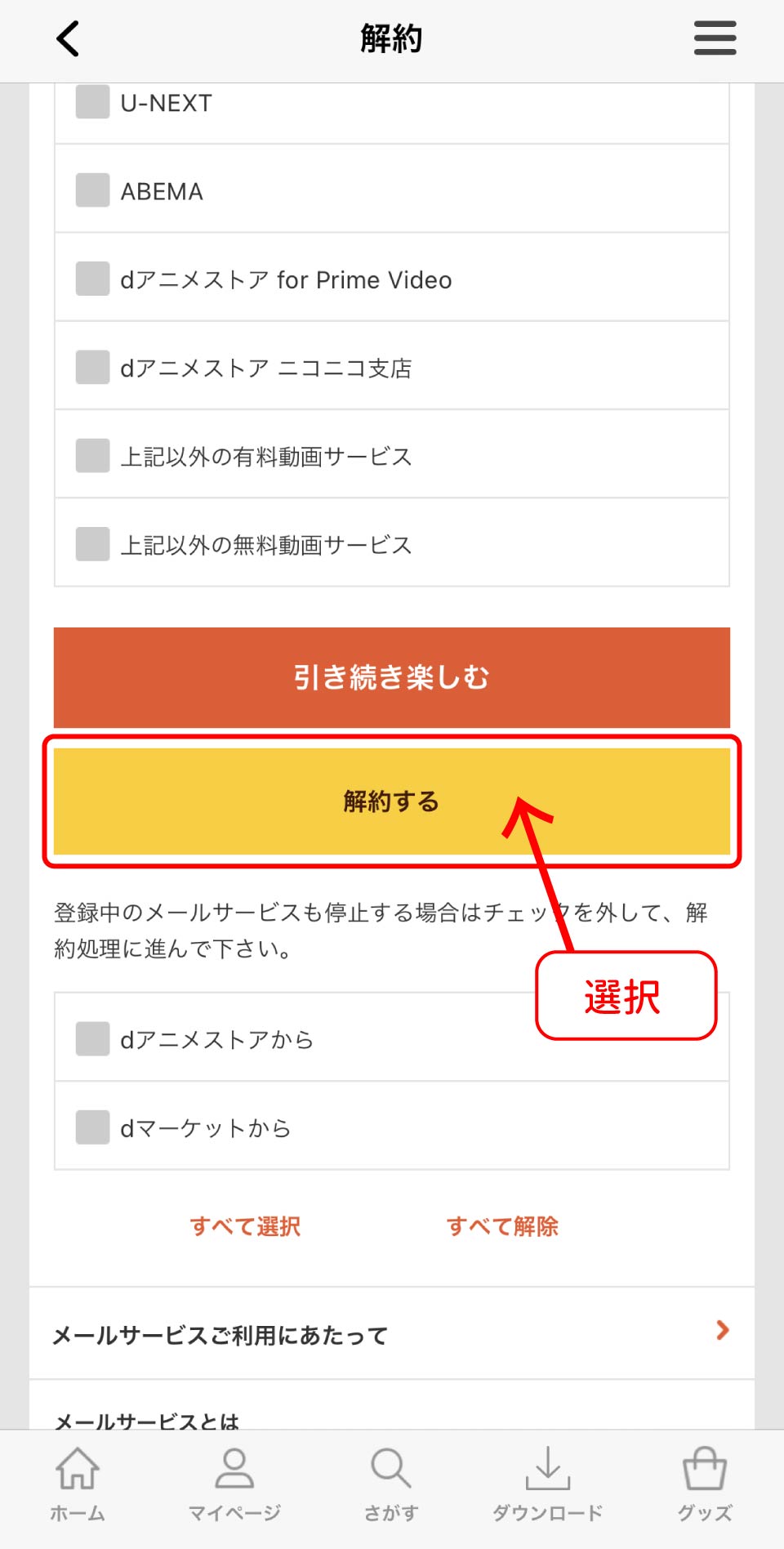Select the ABEMA checkbox
Viewport: 784px width, 1549px height.
point(92,190)
